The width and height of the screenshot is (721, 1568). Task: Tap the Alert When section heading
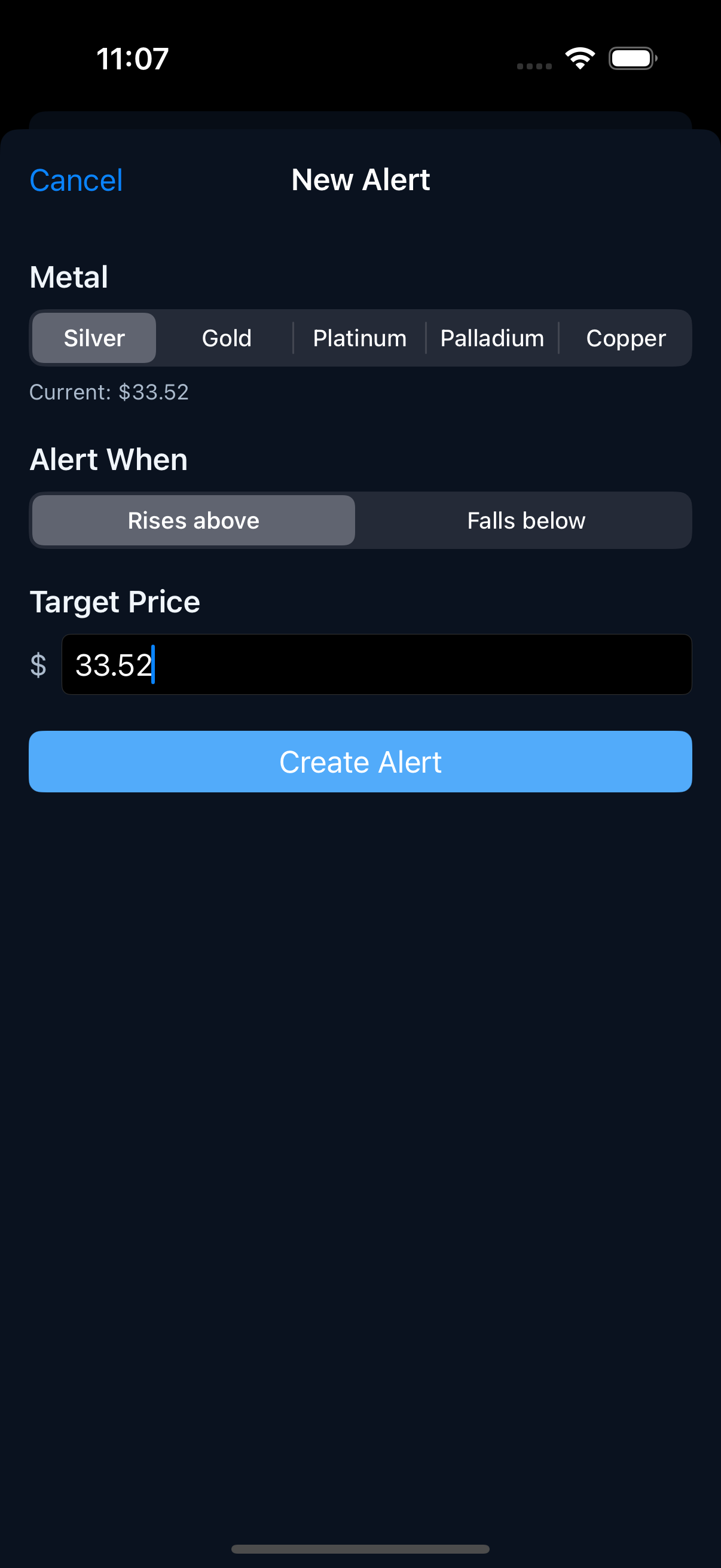(x=108, y=459)
